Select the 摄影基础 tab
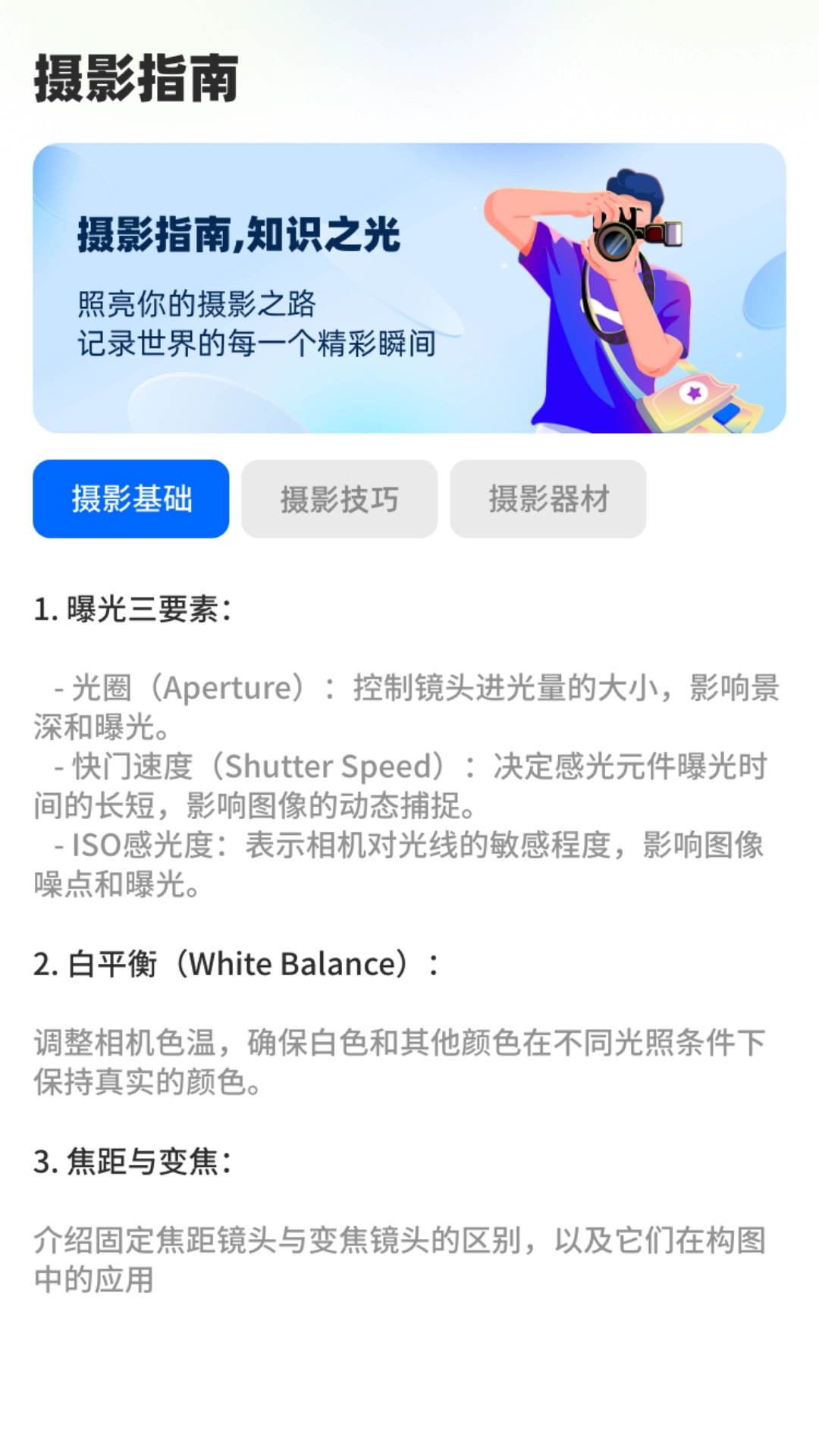This screenshot has width=819, height=1456. pos(130,498)
